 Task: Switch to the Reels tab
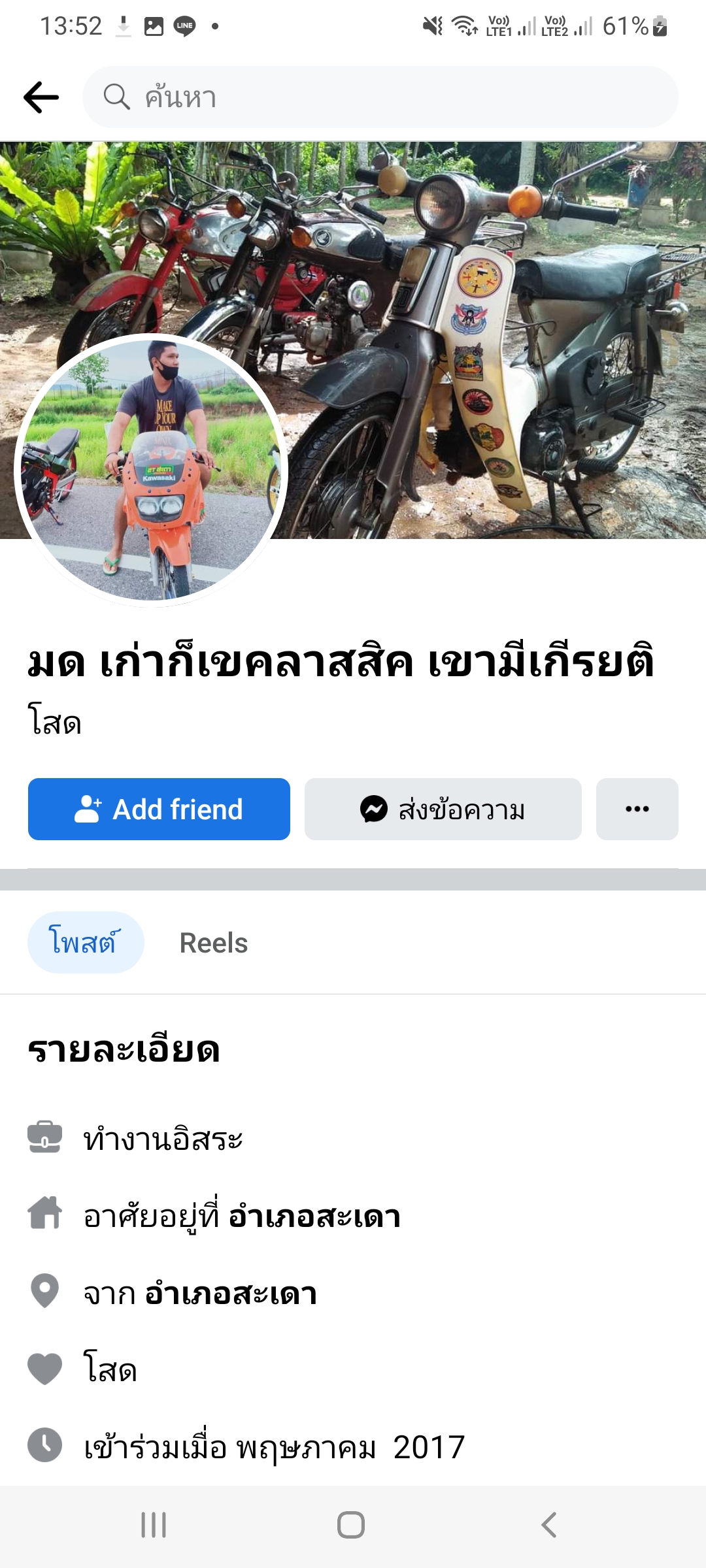(x=214, y=943)
